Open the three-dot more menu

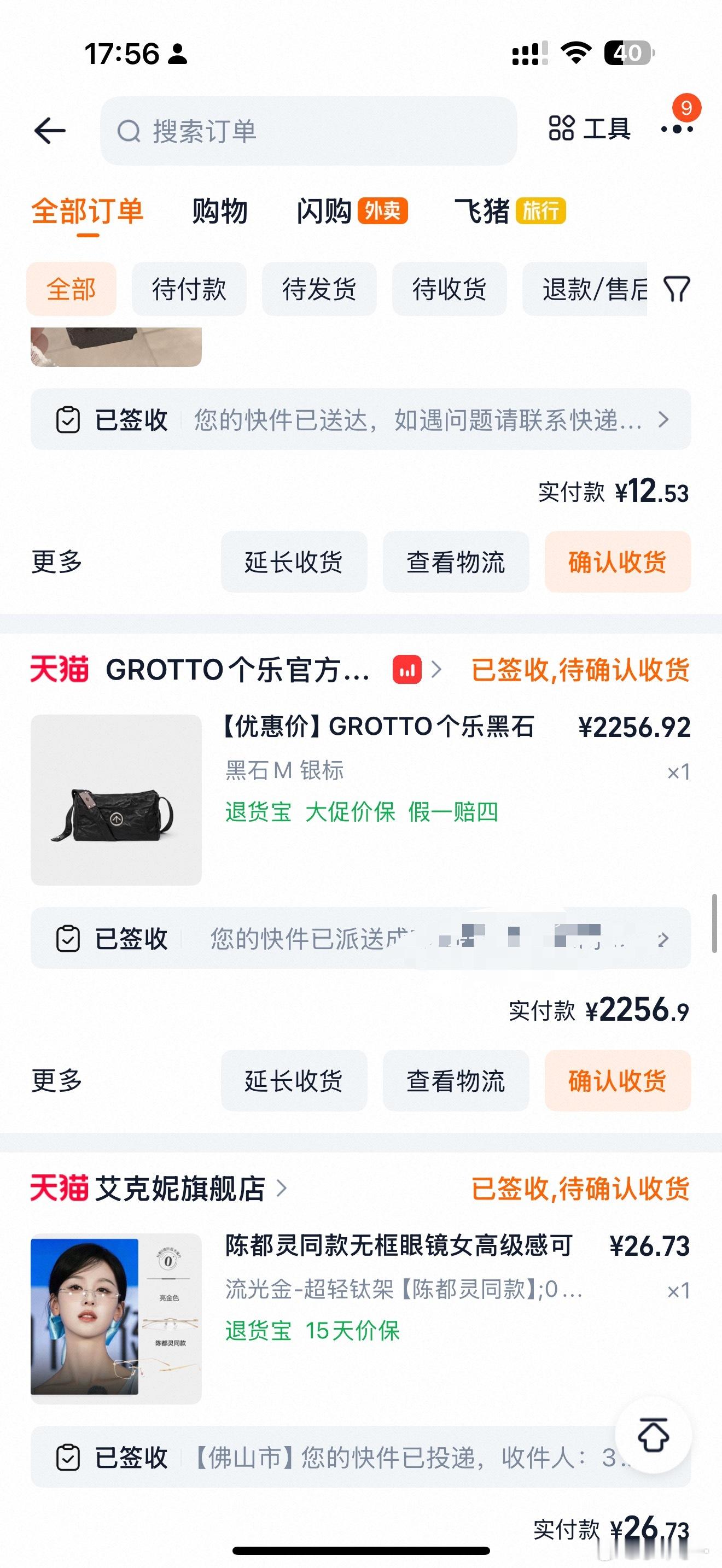coord(677,128)
